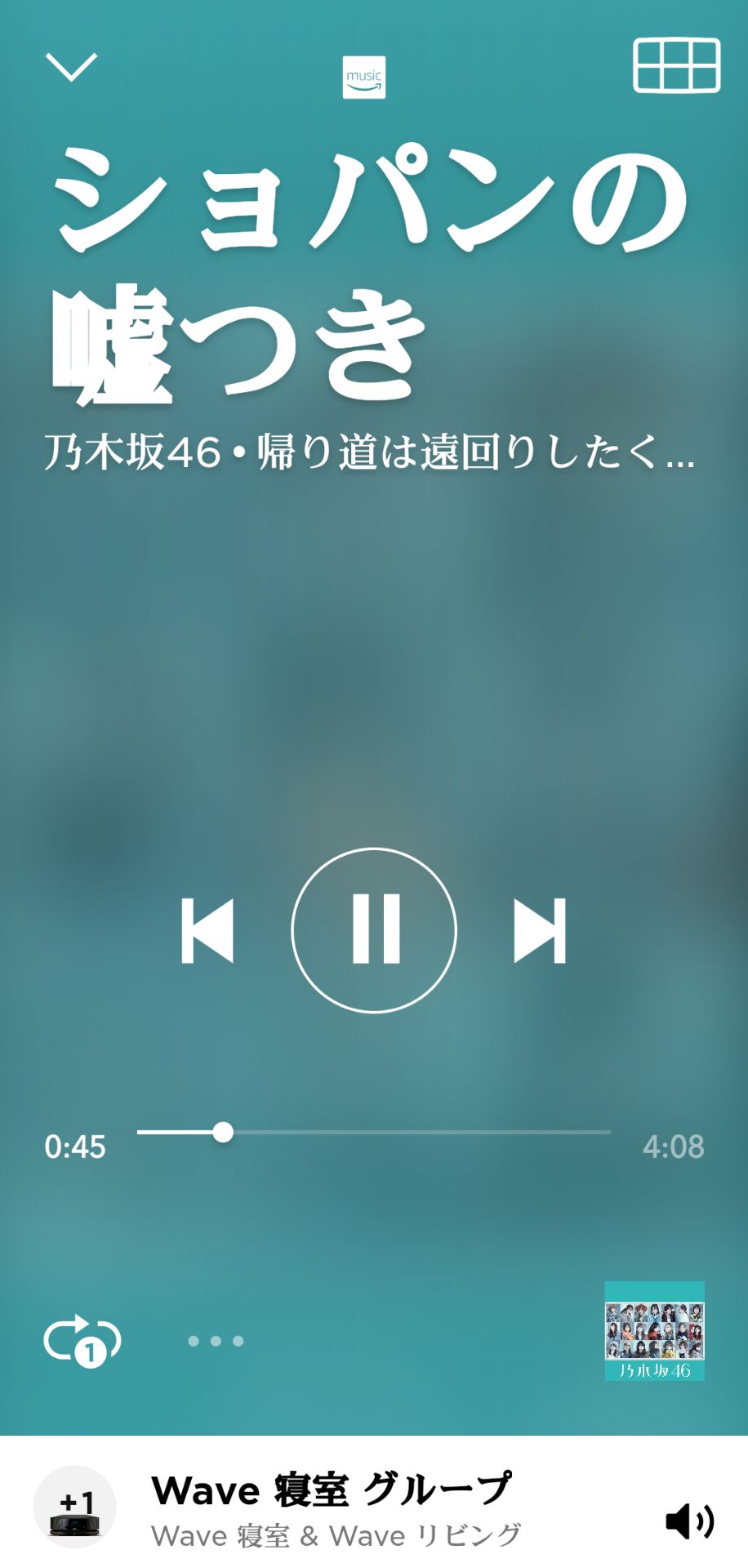The width and height of the screenshot is (748, 1568).
Task: Collapse the player with the down chevron
Action: tap(73, 67)
